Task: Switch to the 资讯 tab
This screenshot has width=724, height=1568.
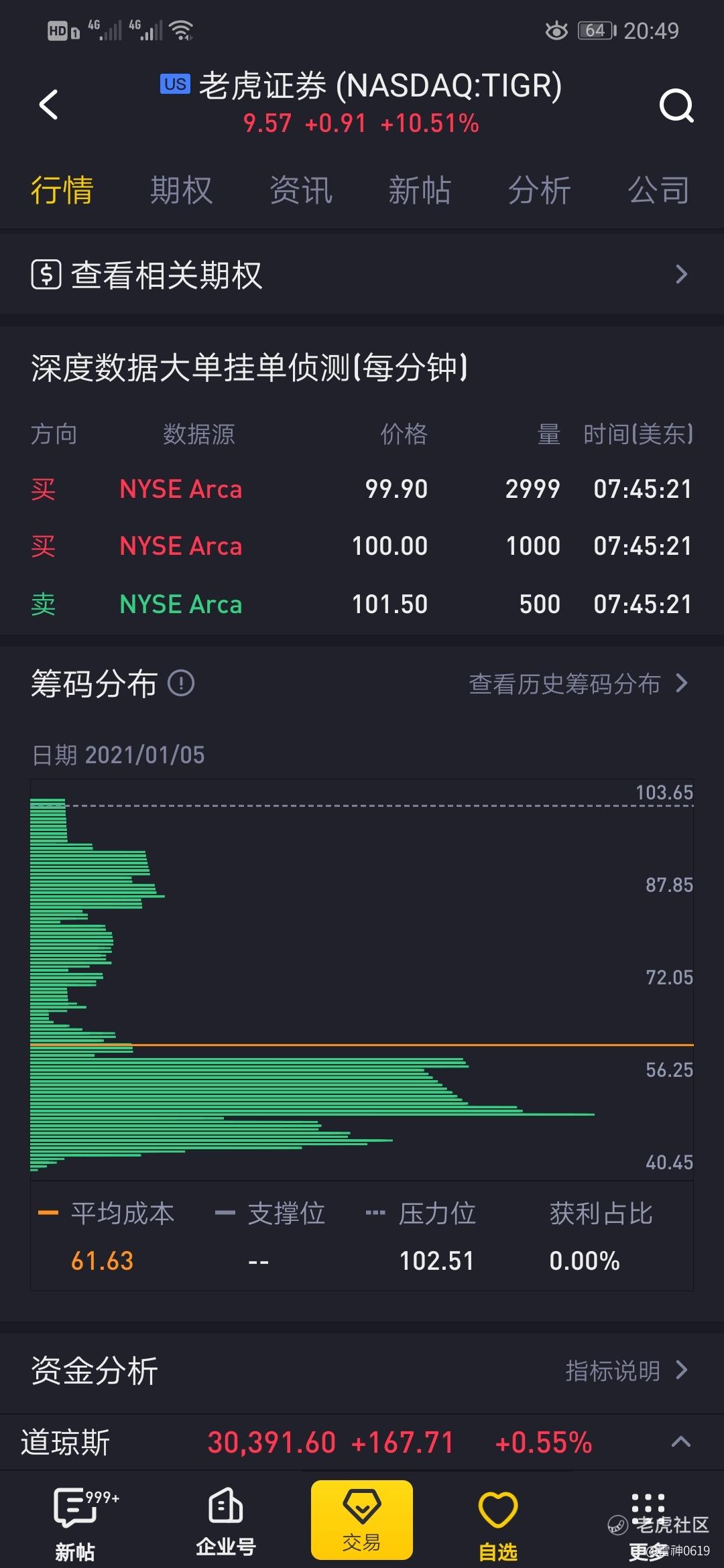Action: pyautogui.click(x=301, y=190)
